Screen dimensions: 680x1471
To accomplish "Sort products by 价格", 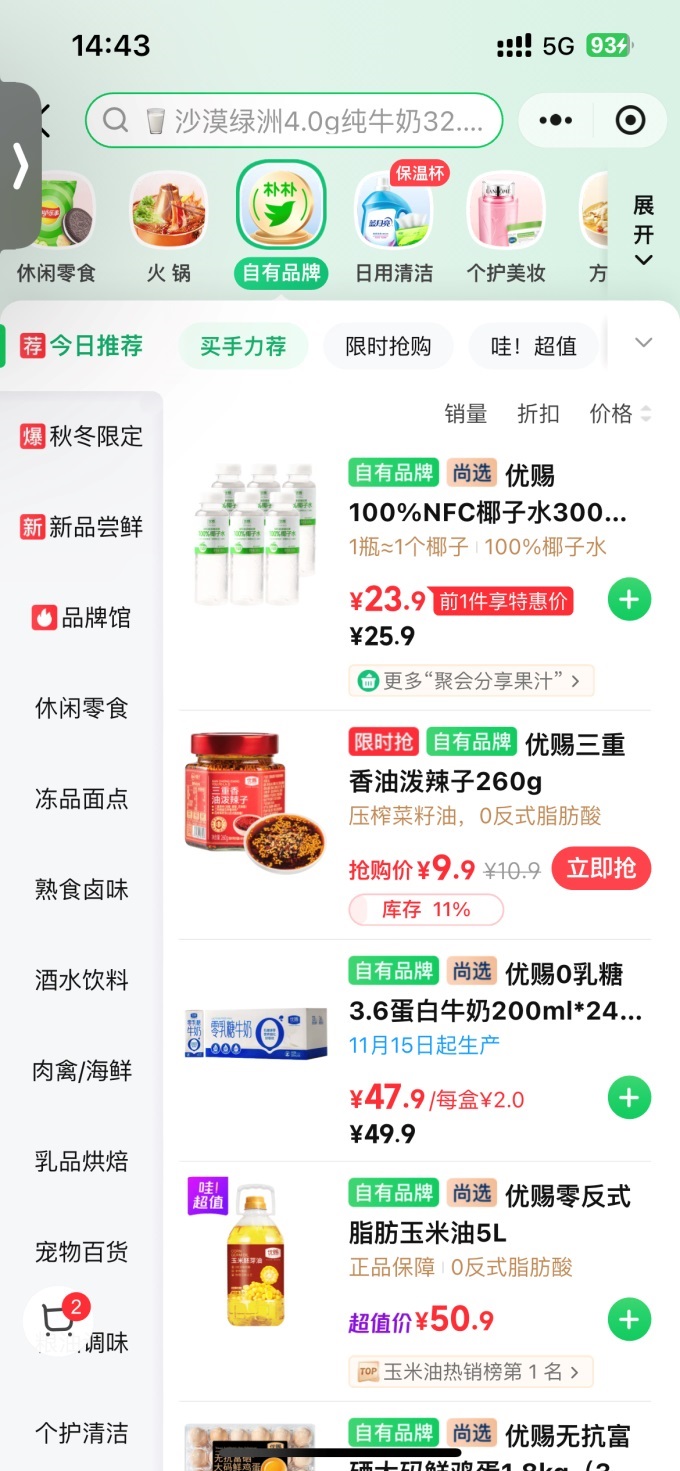I will coord(620,413).
